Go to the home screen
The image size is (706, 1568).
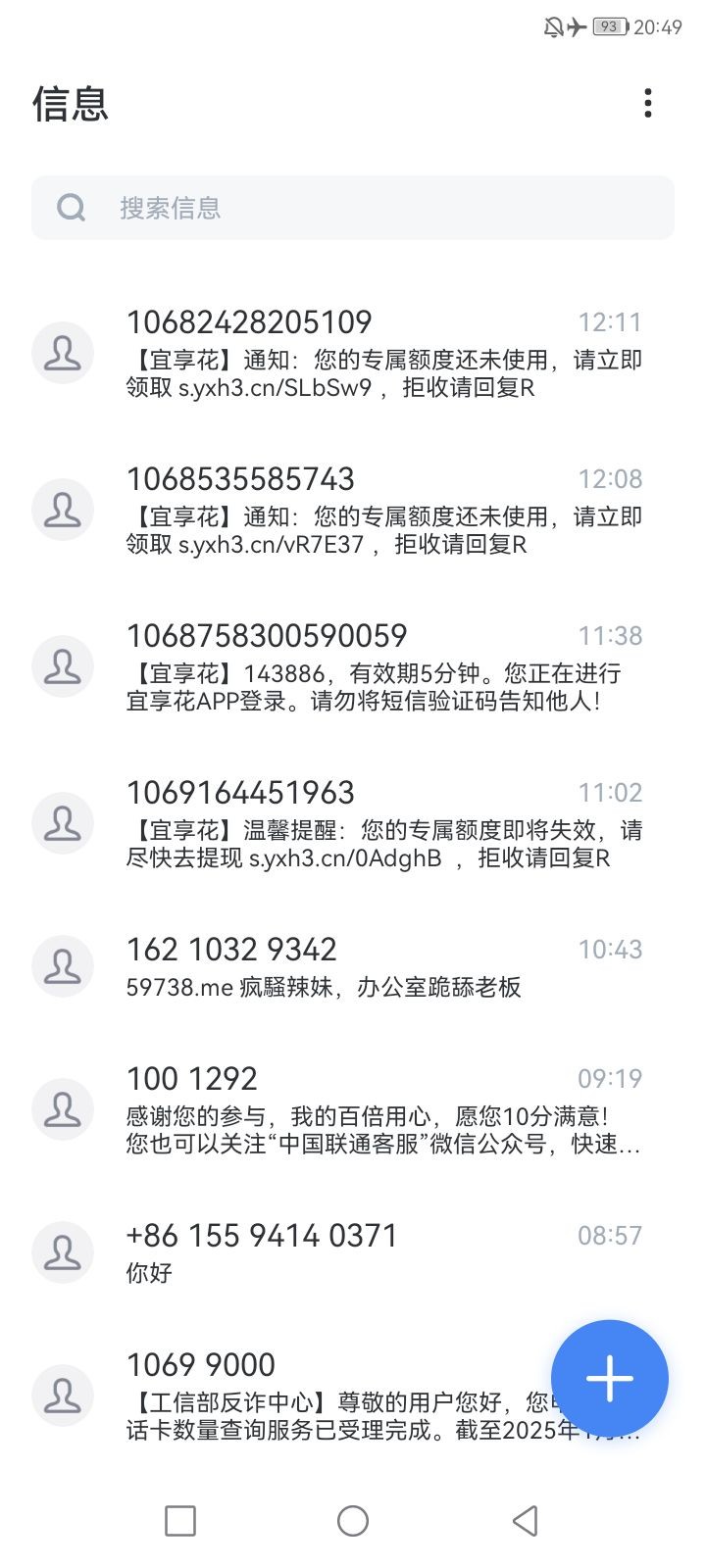pyautogui.click(x=353, y=1521)
